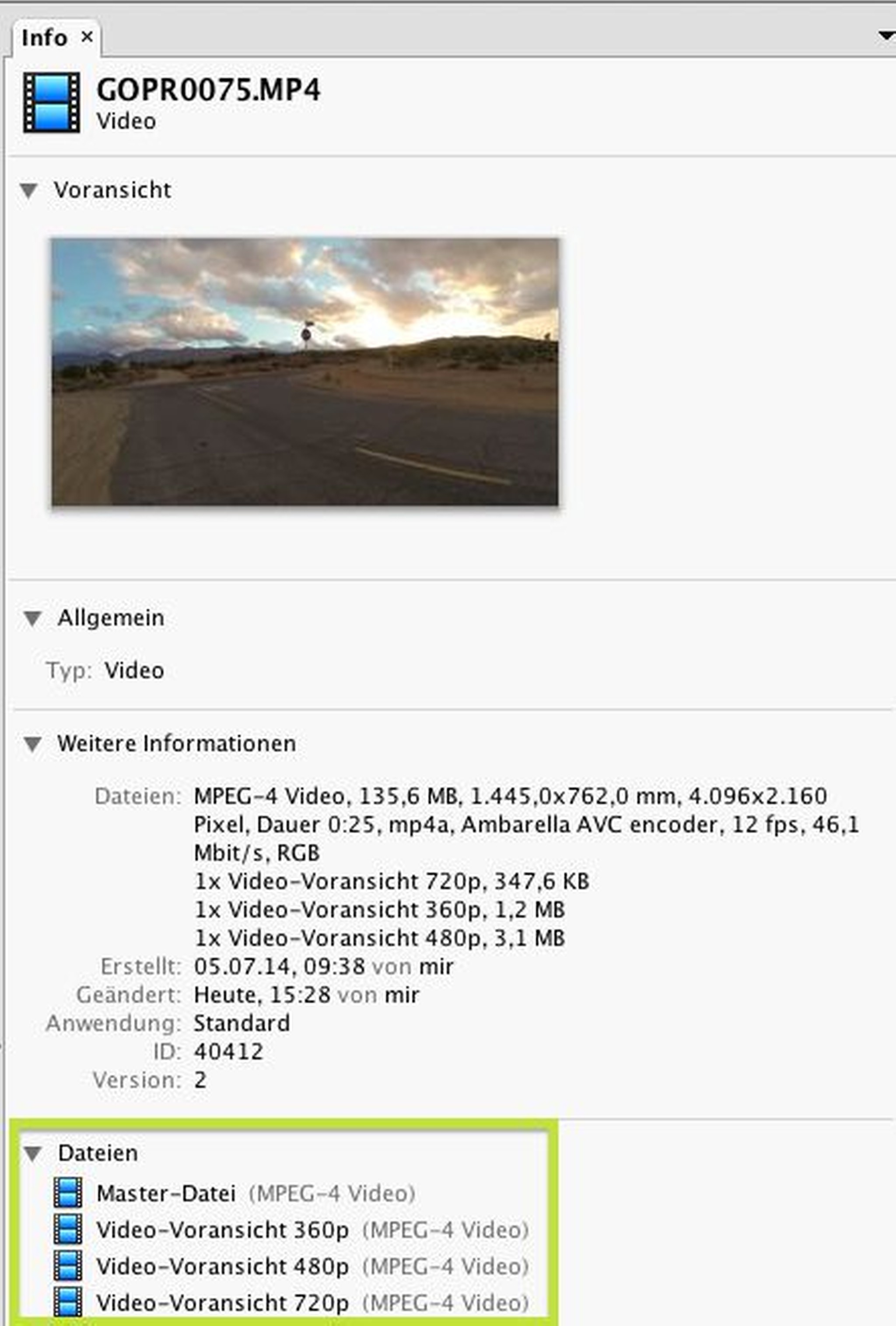Collapse the Allgemein section

pos(32,618)
